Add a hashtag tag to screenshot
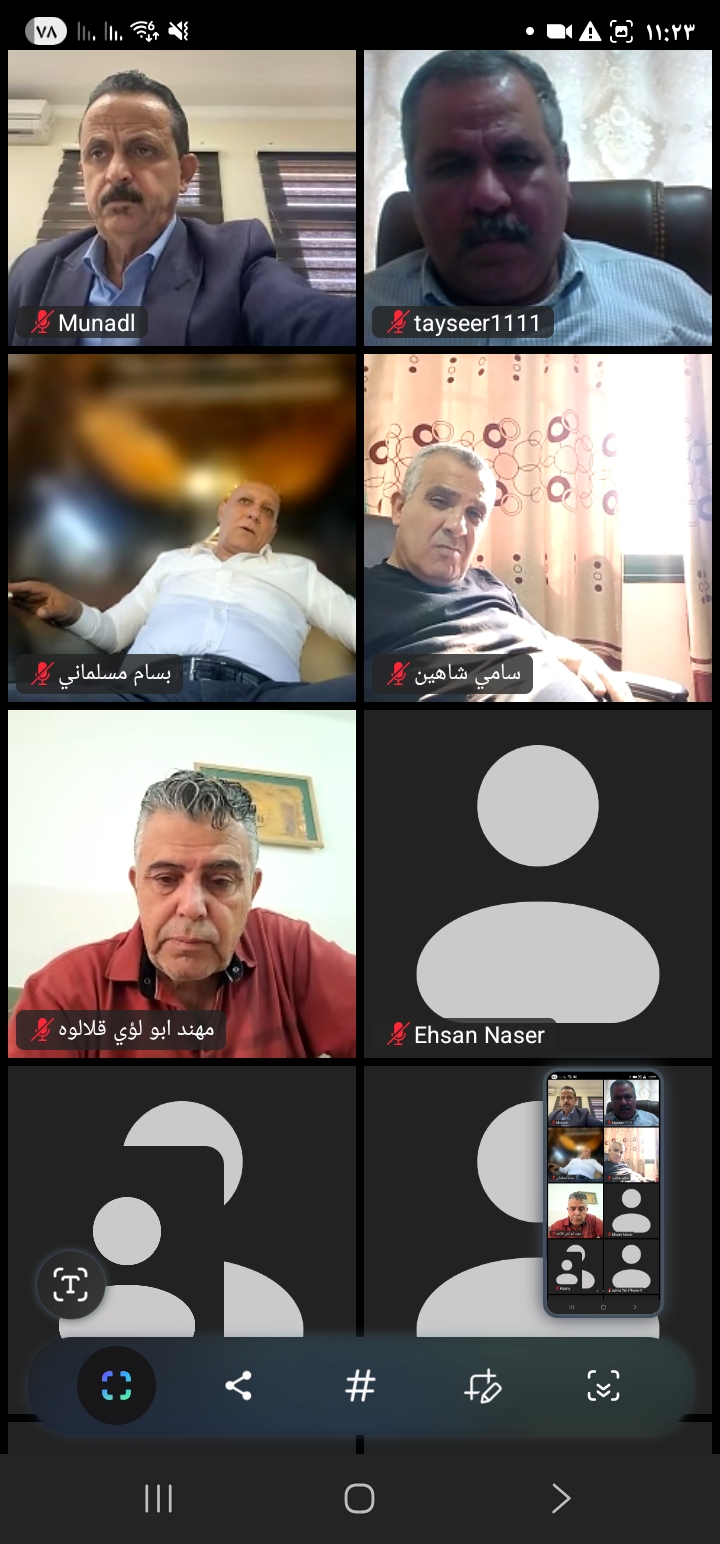Viewport: 720px width, 1544px height. 360,1386
